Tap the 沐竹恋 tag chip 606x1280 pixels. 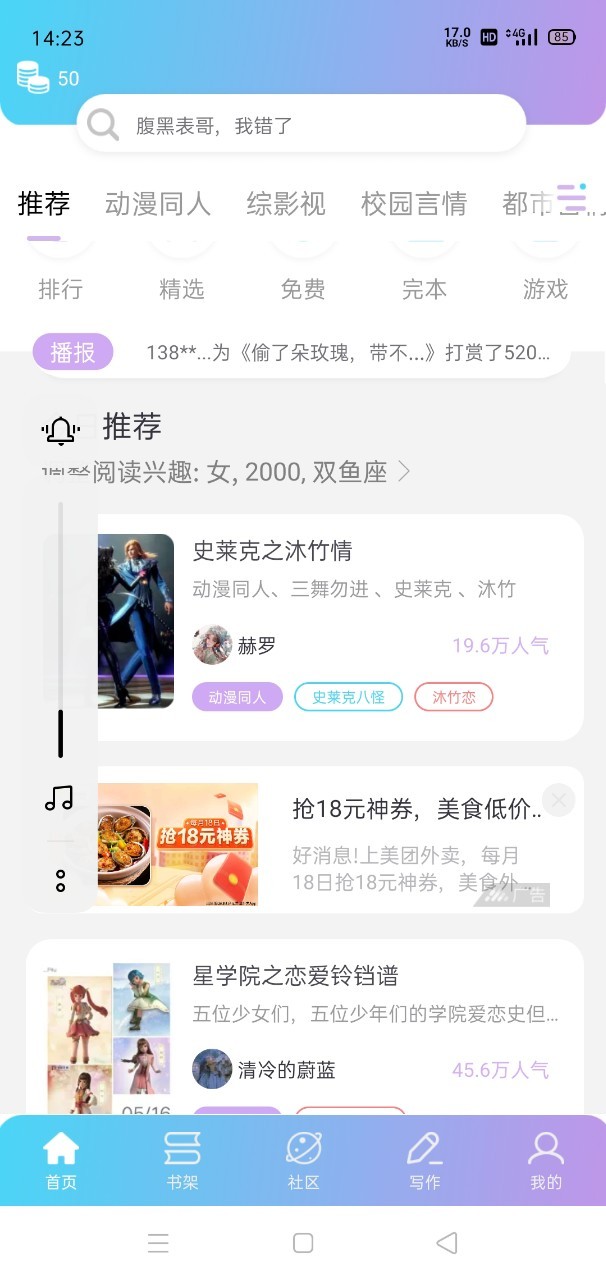point(454,697)
